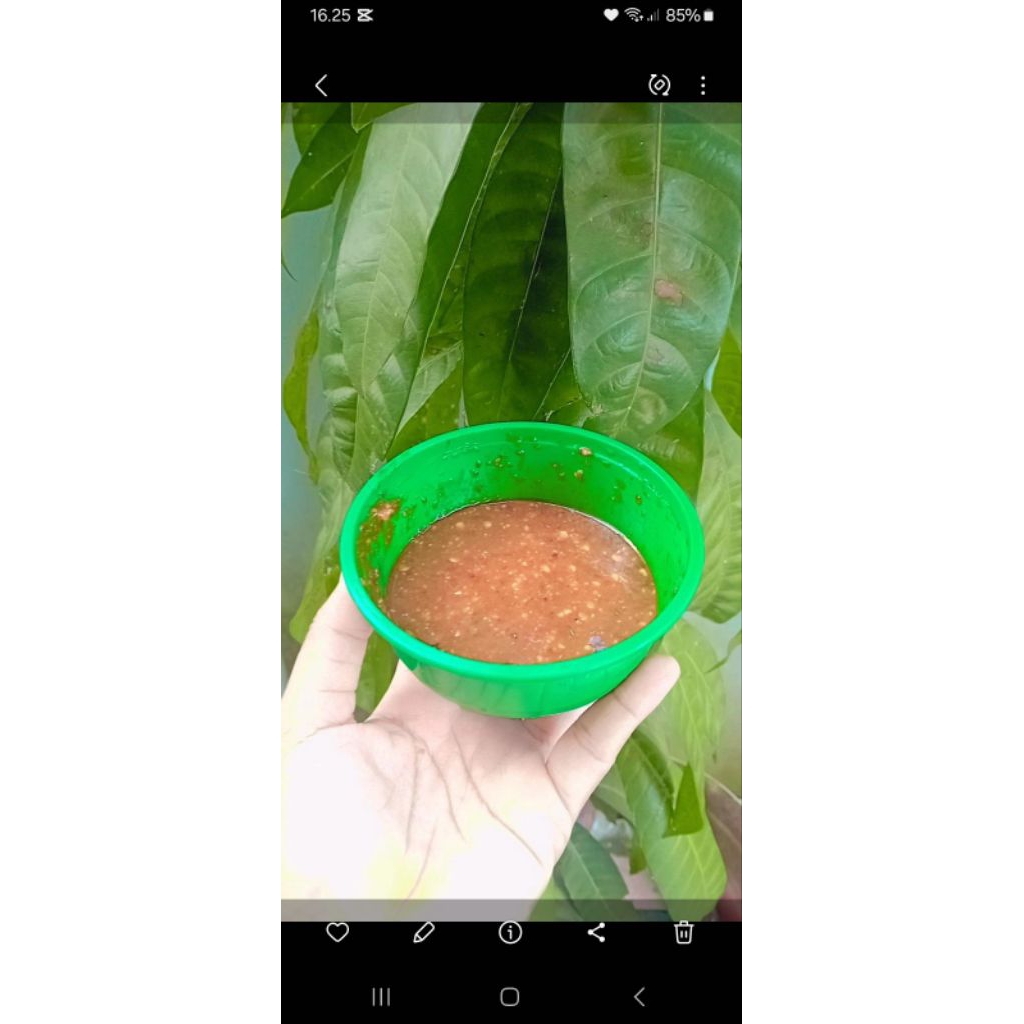Share this photo

[x=596, y=932]
